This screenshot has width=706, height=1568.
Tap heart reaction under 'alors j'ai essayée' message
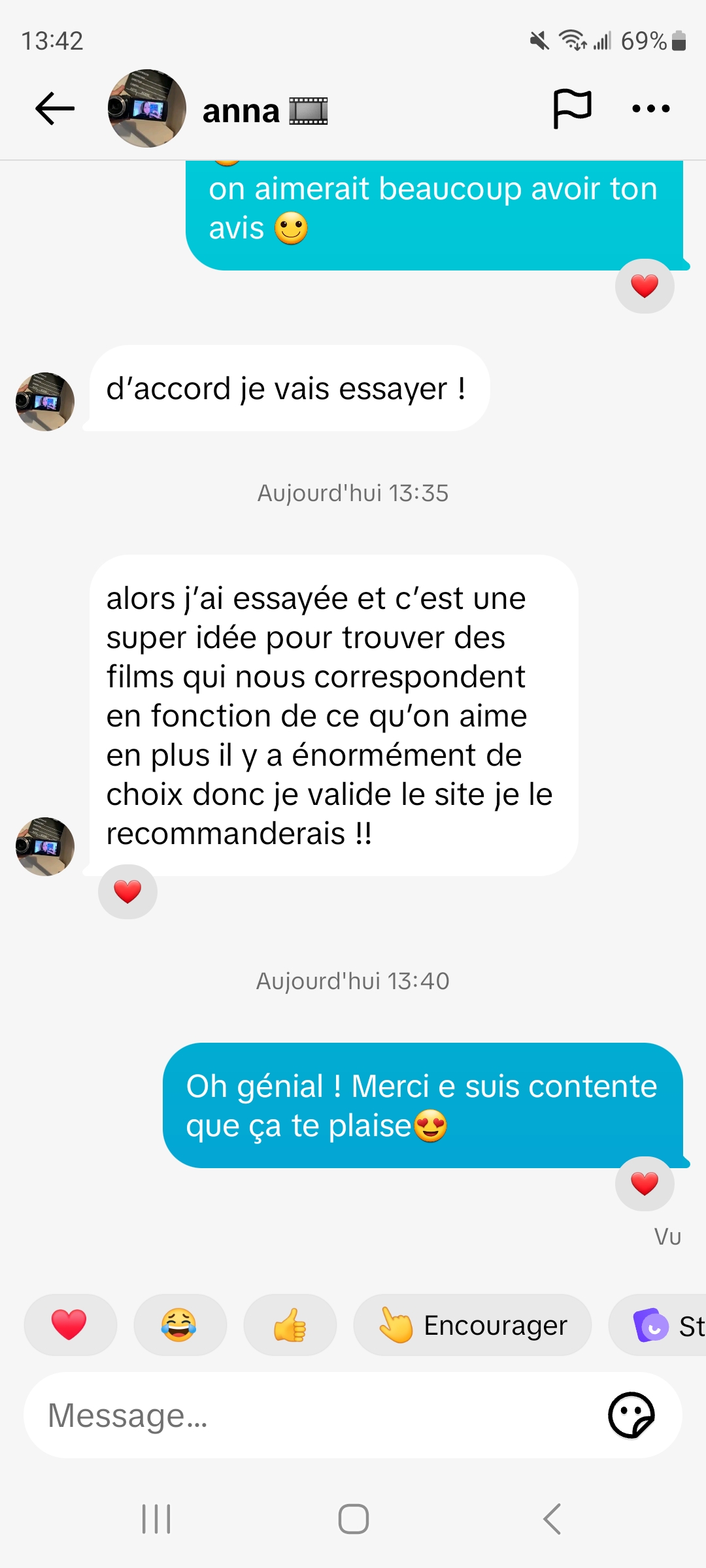(x=127, y=891)
